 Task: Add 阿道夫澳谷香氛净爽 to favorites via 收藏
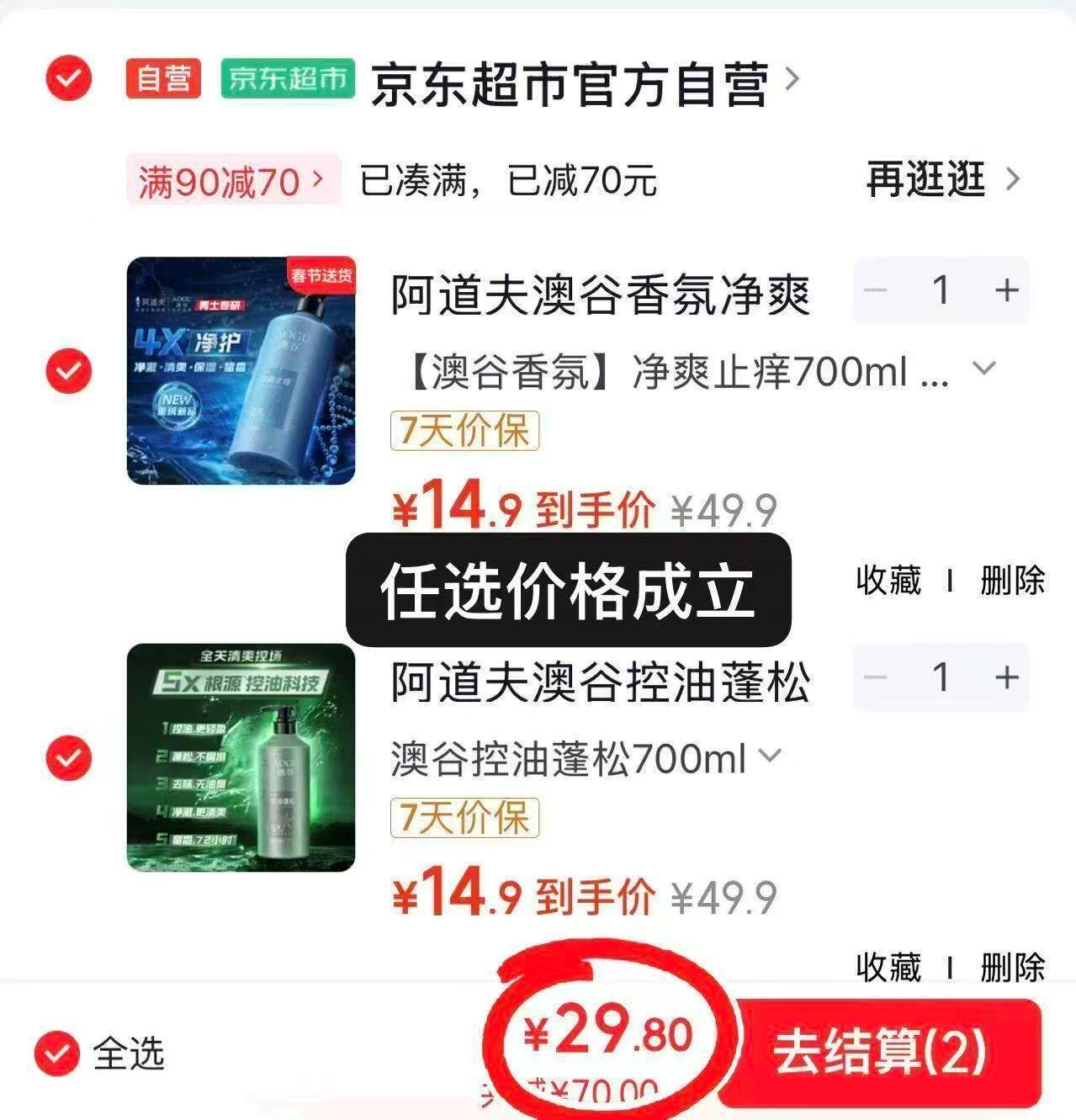(888, 581)
